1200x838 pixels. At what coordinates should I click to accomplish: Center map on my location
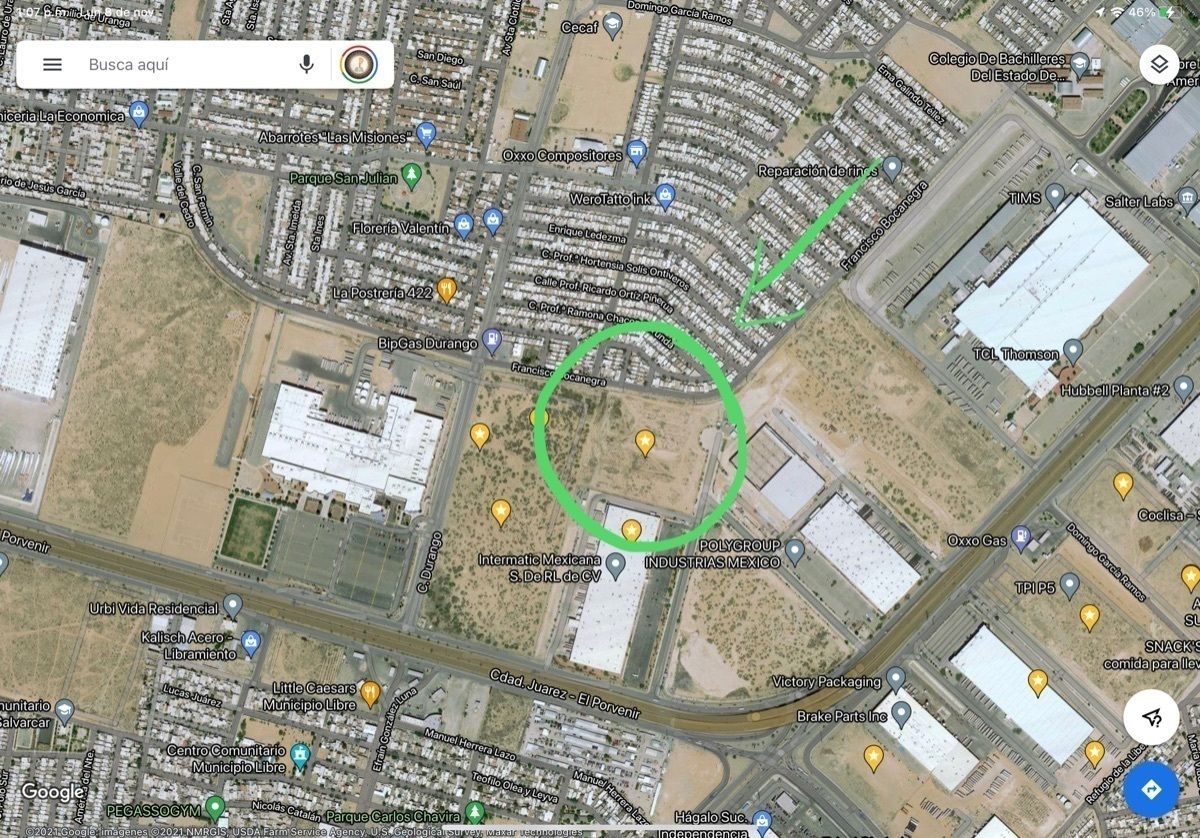click(1151, 716)
